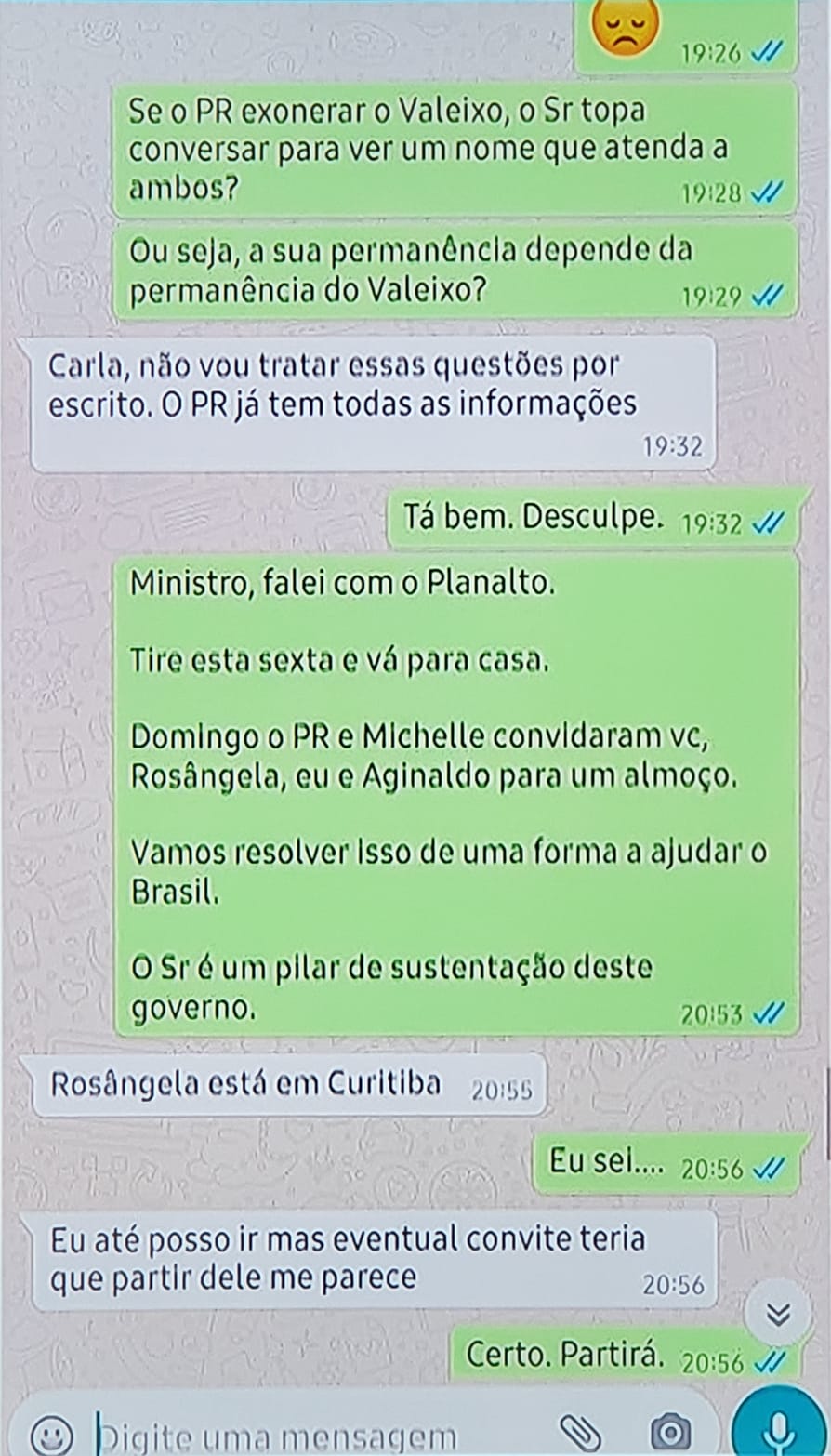Viewport: 831px width, 1456px height.
Task: Open the emoji picker
Action: point(59,1433)
